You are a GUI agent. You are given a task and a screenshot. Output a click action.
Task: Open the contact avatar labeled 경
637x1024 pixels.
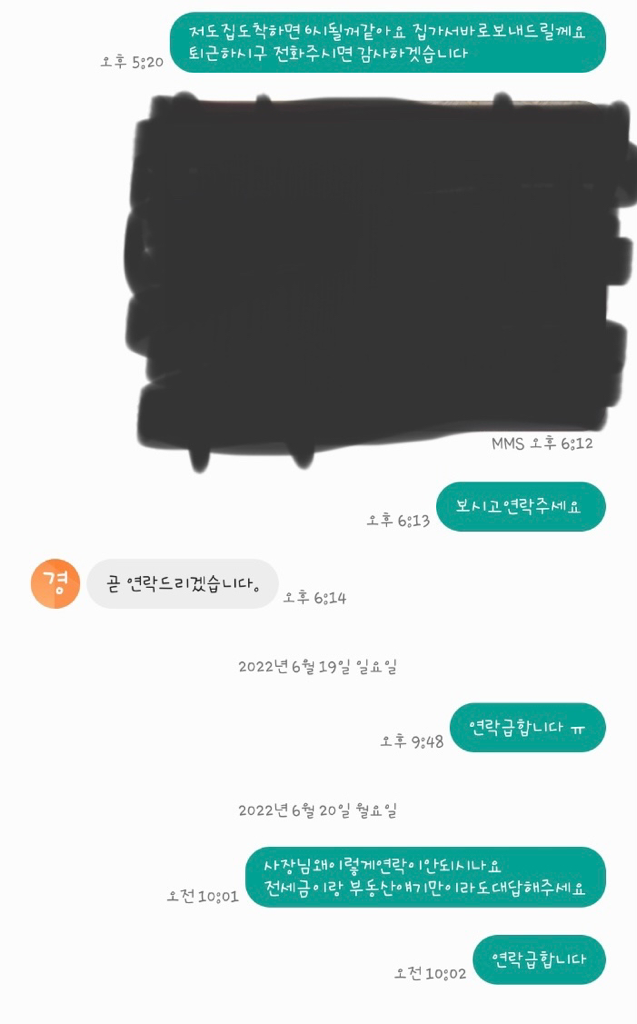click(55, 584)
